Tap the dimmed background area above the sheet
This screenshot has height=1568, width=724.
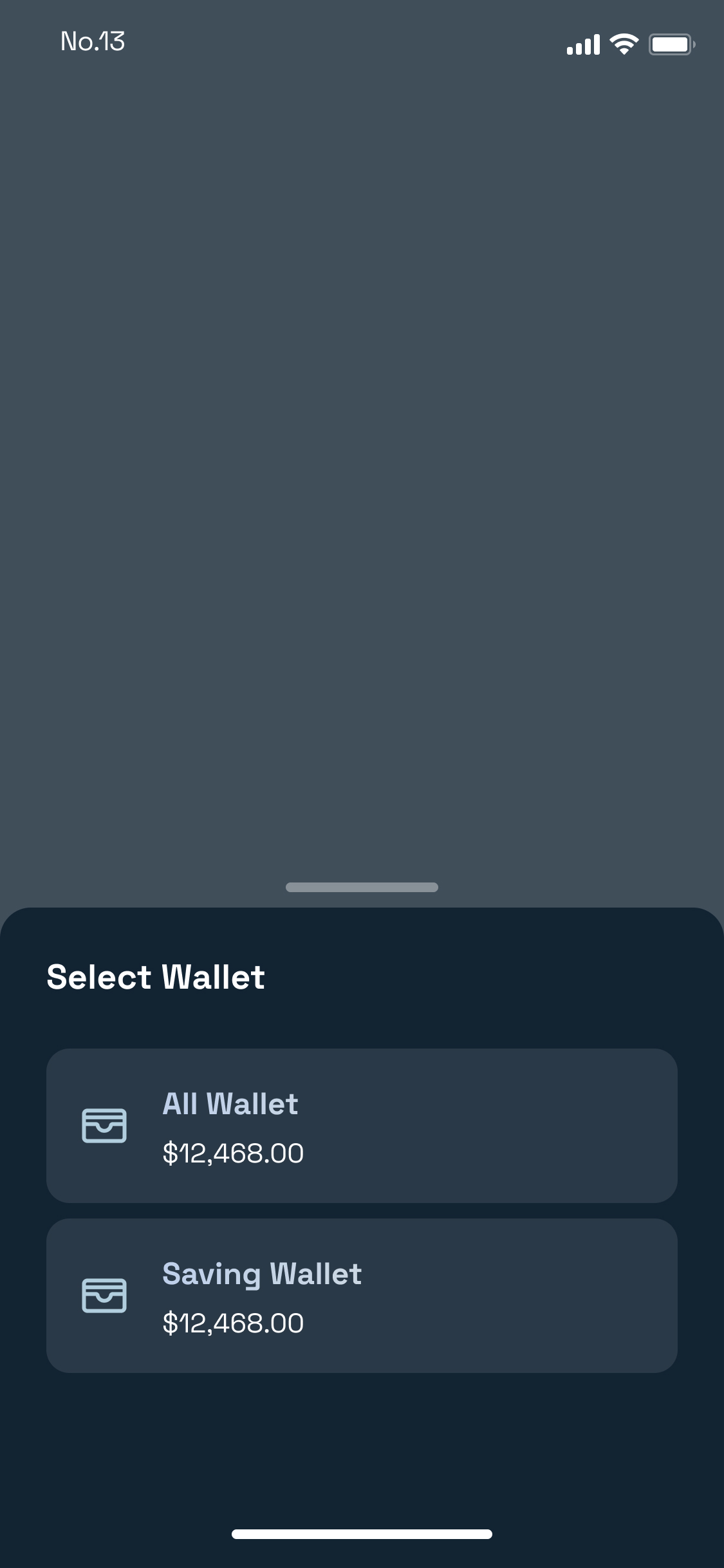[362, 451]
